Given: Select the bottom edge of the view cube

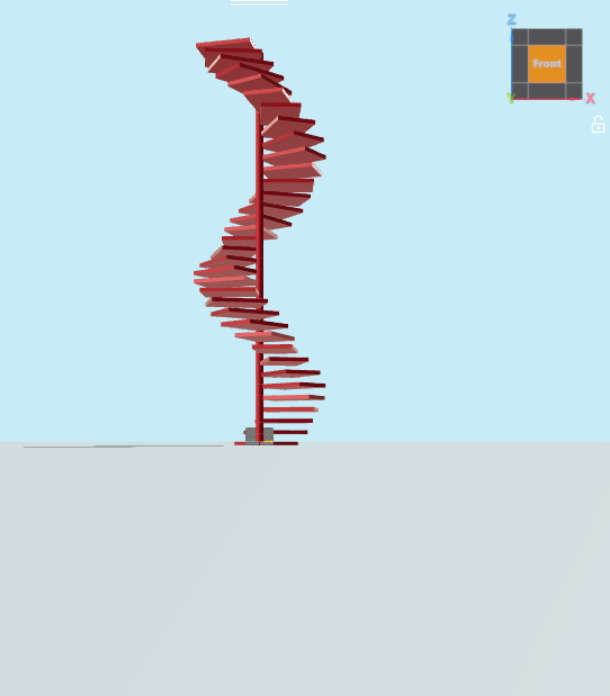Looking at the screenshot, I should click(x=546, y=91).
